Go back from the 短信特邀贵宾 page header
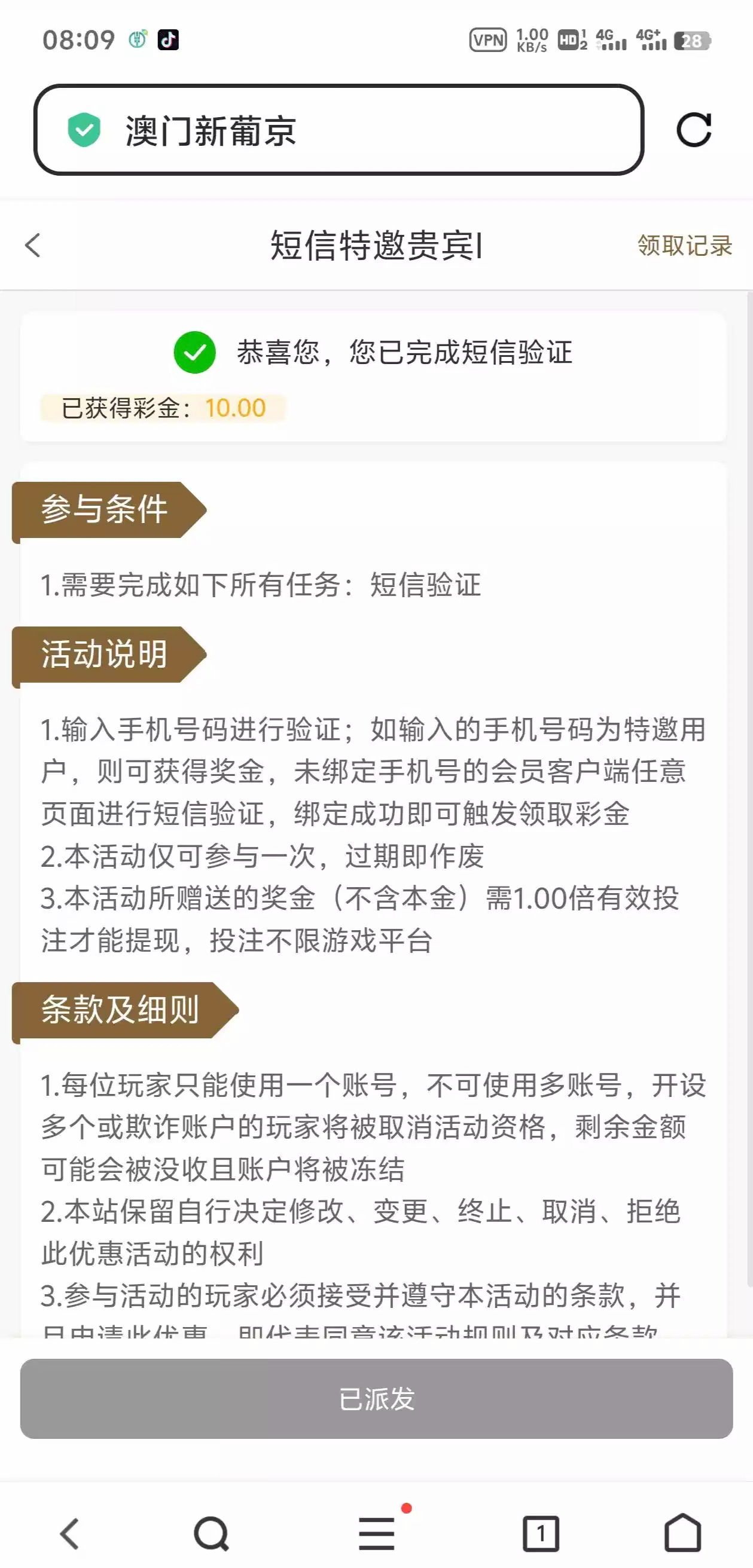The height and width of the screenshot is (1568, 753). (33, 245)
